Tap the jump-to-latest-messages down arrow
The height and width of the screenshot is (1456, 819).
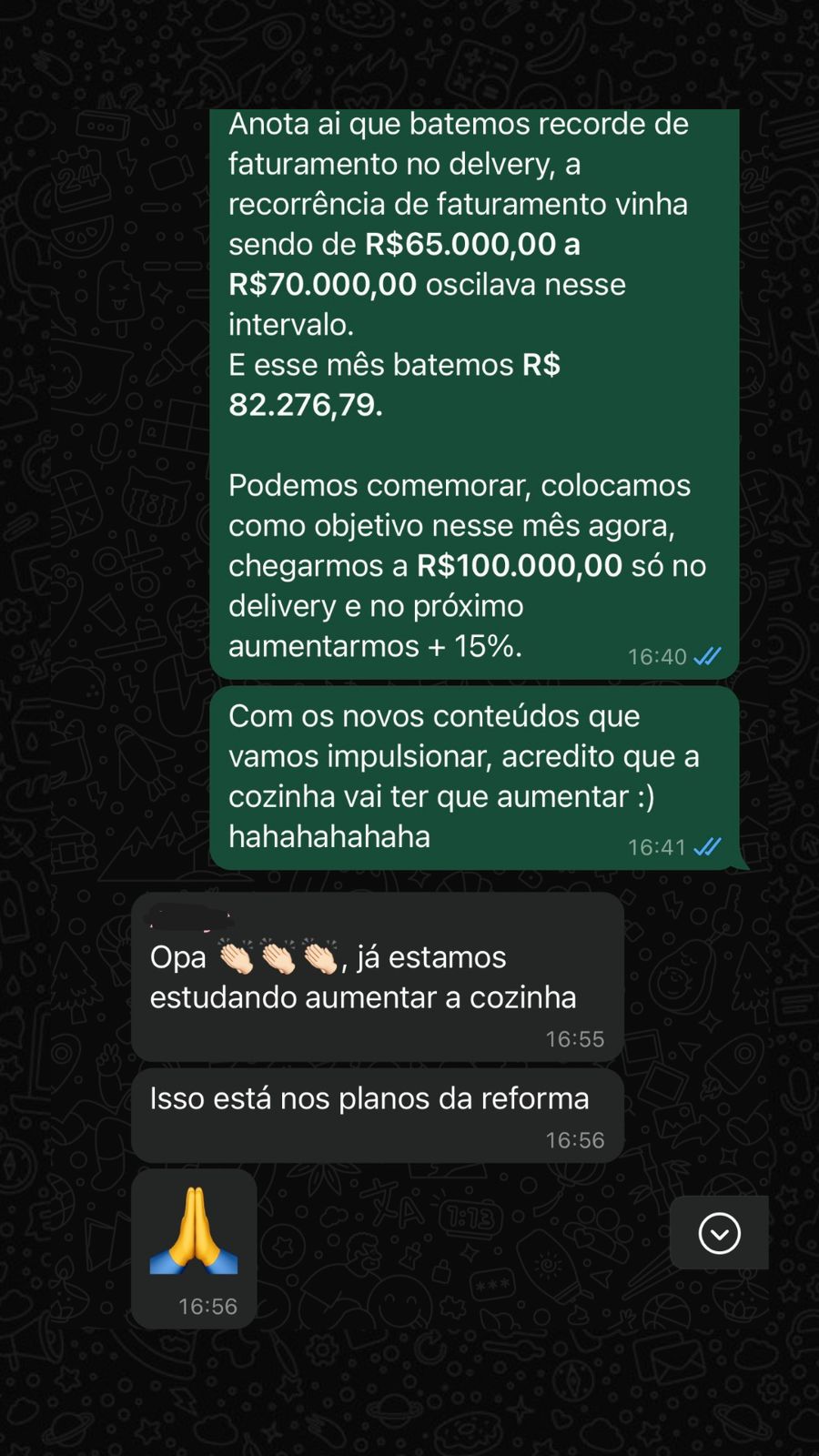click(x=719, y=1233)
